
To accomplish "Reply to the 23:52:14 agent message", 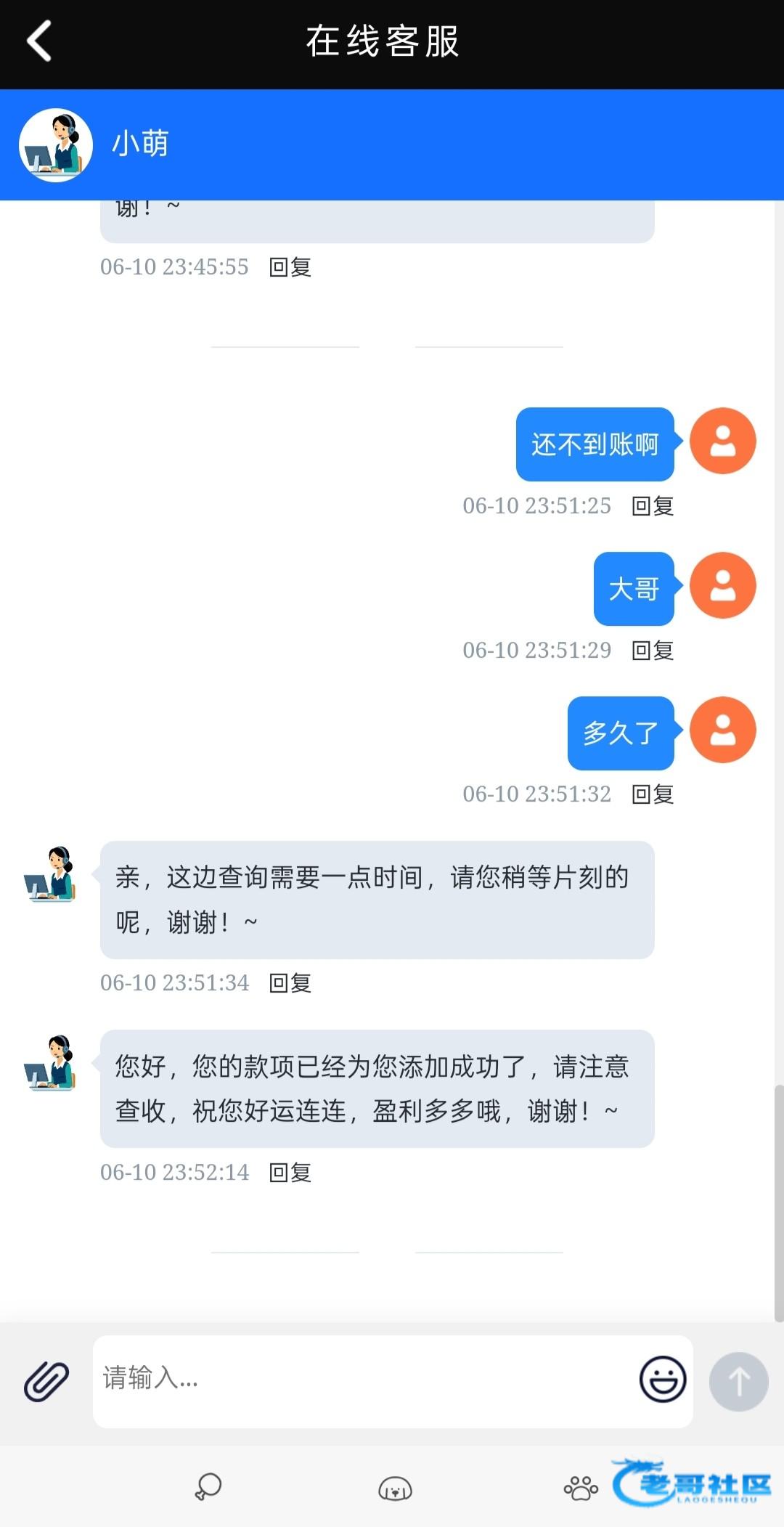I will click(290, 1173).
